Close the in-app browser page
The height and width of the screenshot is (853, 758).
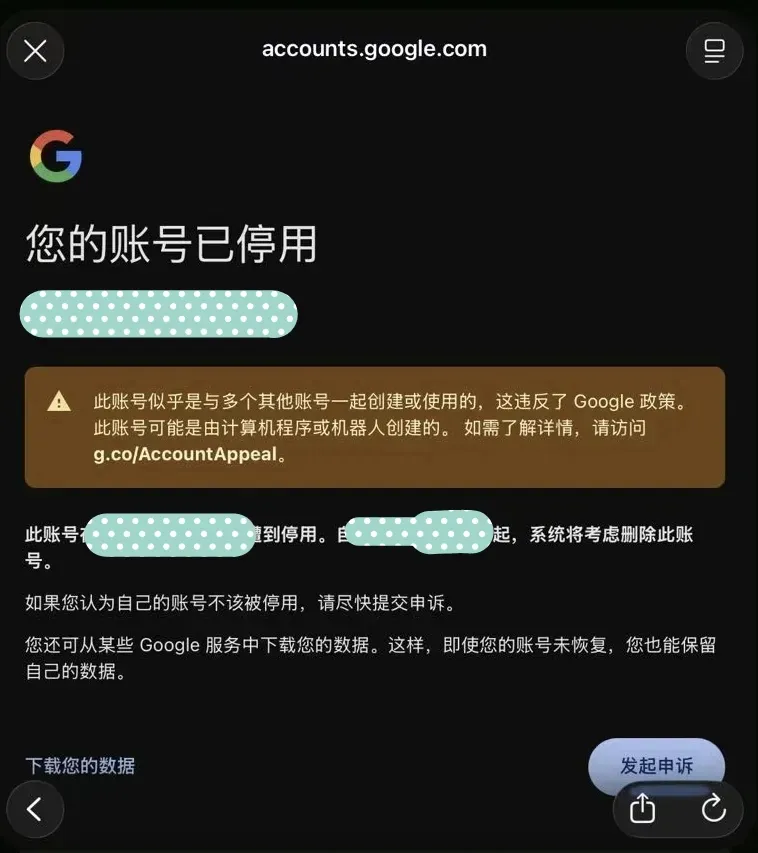35,50
